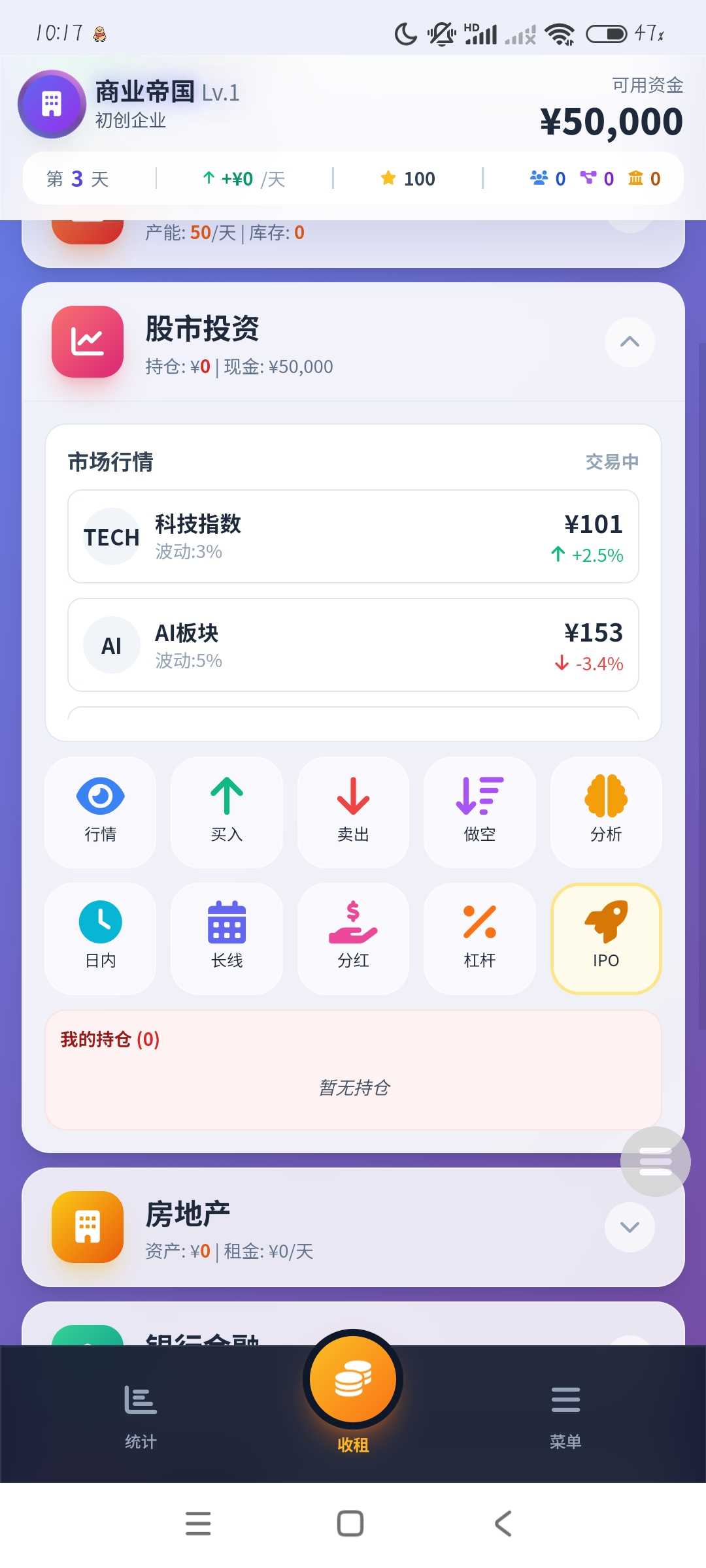The image size is (706, 1568).
Task: Open the 分析 analysis tool
Action: point(606,811)
